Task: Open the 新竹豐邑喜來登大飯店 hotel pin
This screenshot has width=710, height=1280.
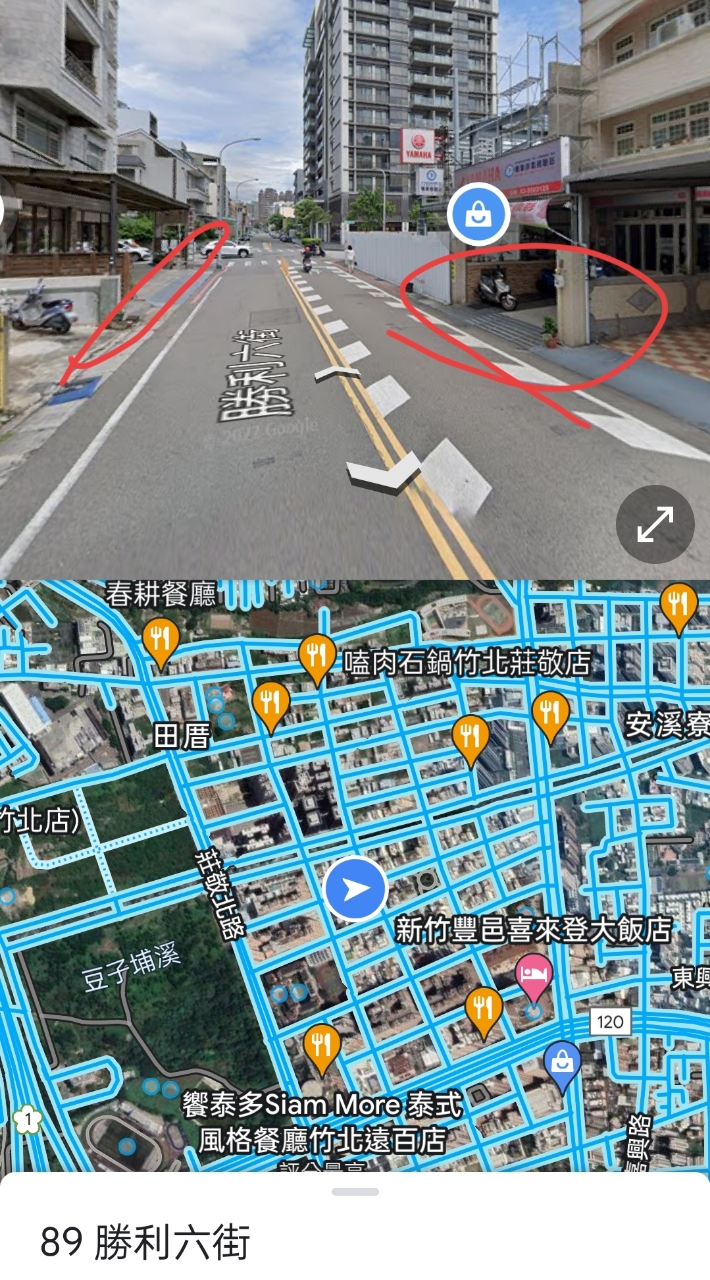Action: pos(533,975)
